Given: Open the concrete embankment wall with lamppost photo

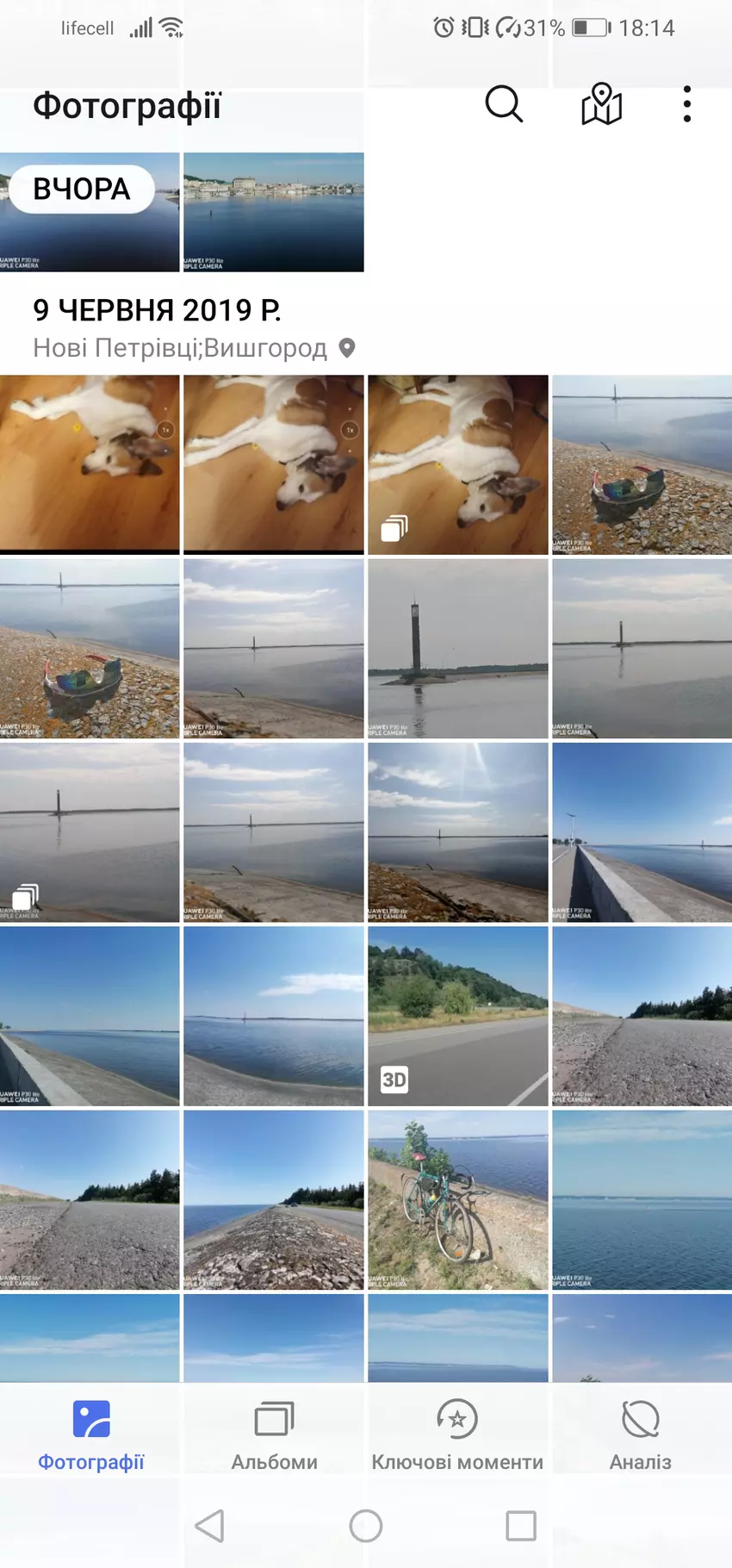Looking at the screenshot, I should coord(642,832).
